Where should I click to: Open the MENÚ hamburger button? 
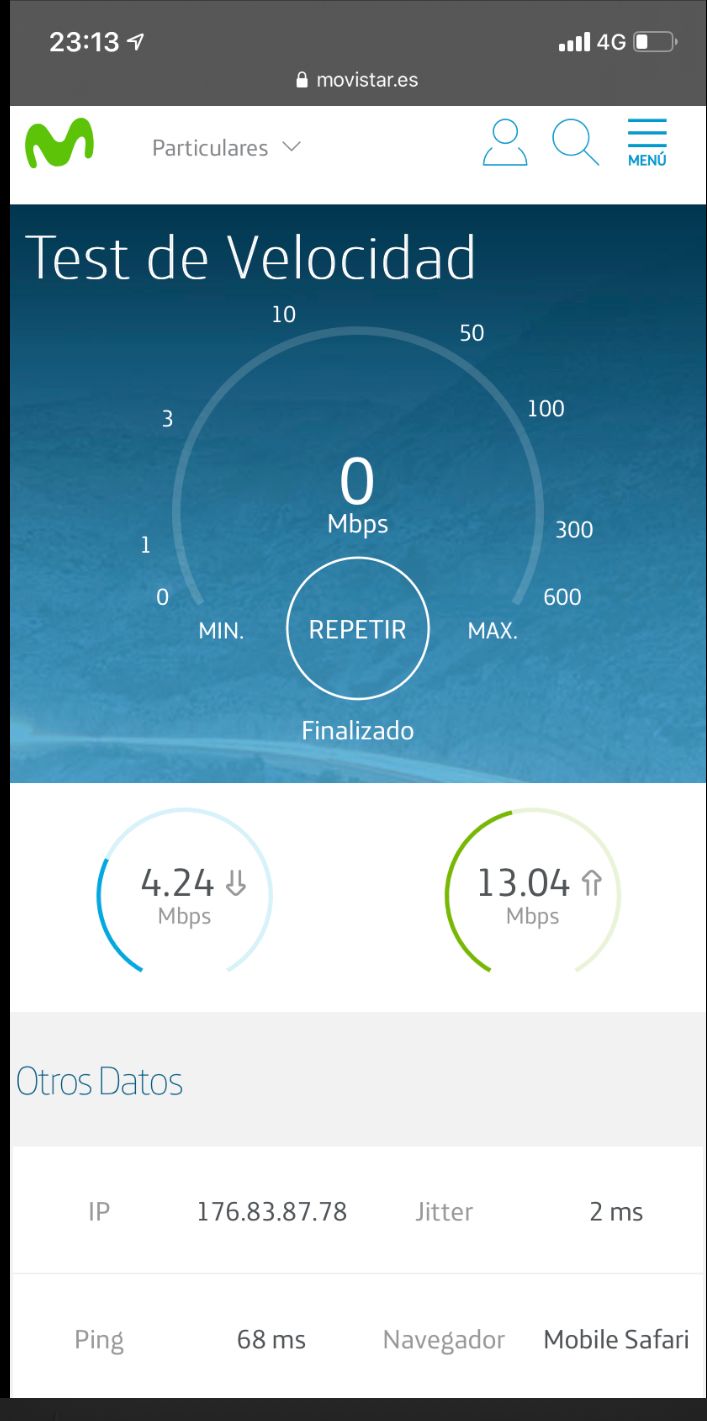coord(647,142)
